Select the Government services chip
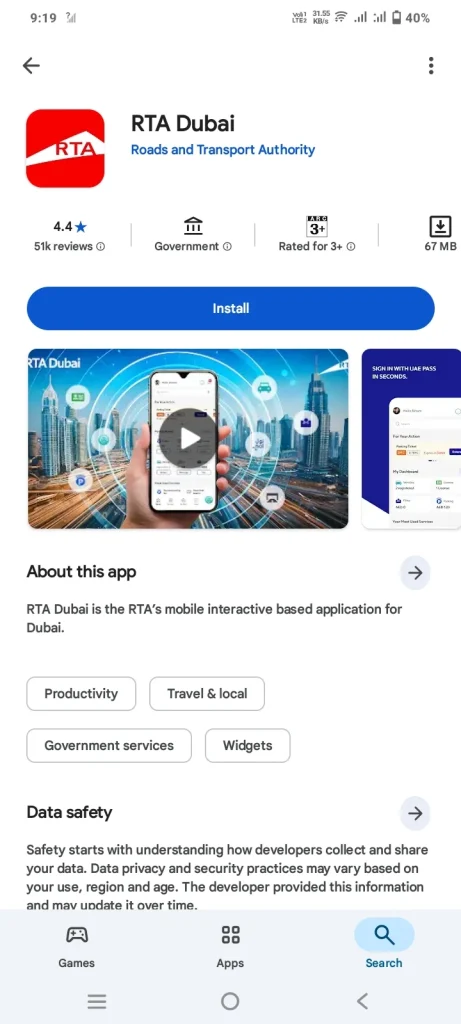 coord(109,746)
